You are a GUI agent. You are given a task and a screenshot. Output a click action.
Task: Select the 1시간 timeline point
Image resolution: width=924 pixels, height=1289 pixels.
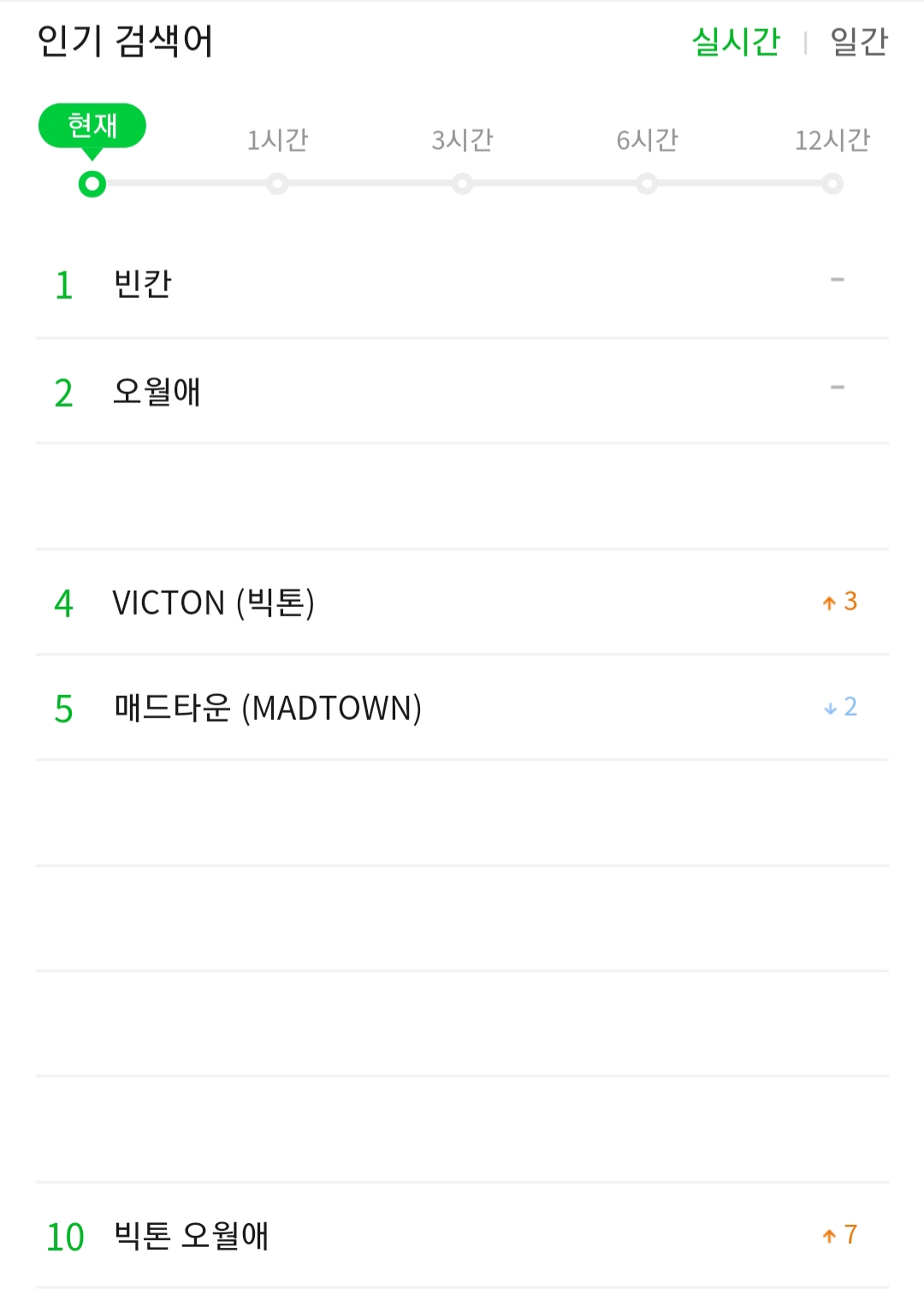tap(277, 183)
